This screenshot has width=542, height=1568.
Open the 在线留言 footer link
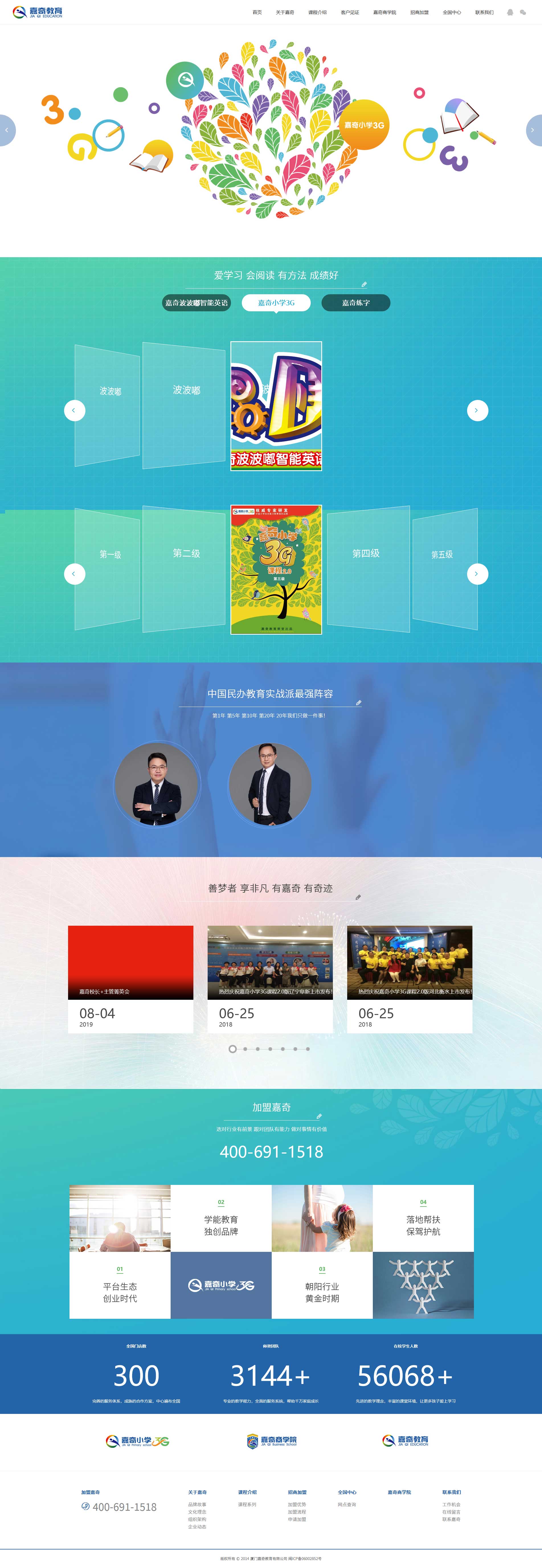click(451, 1511)
